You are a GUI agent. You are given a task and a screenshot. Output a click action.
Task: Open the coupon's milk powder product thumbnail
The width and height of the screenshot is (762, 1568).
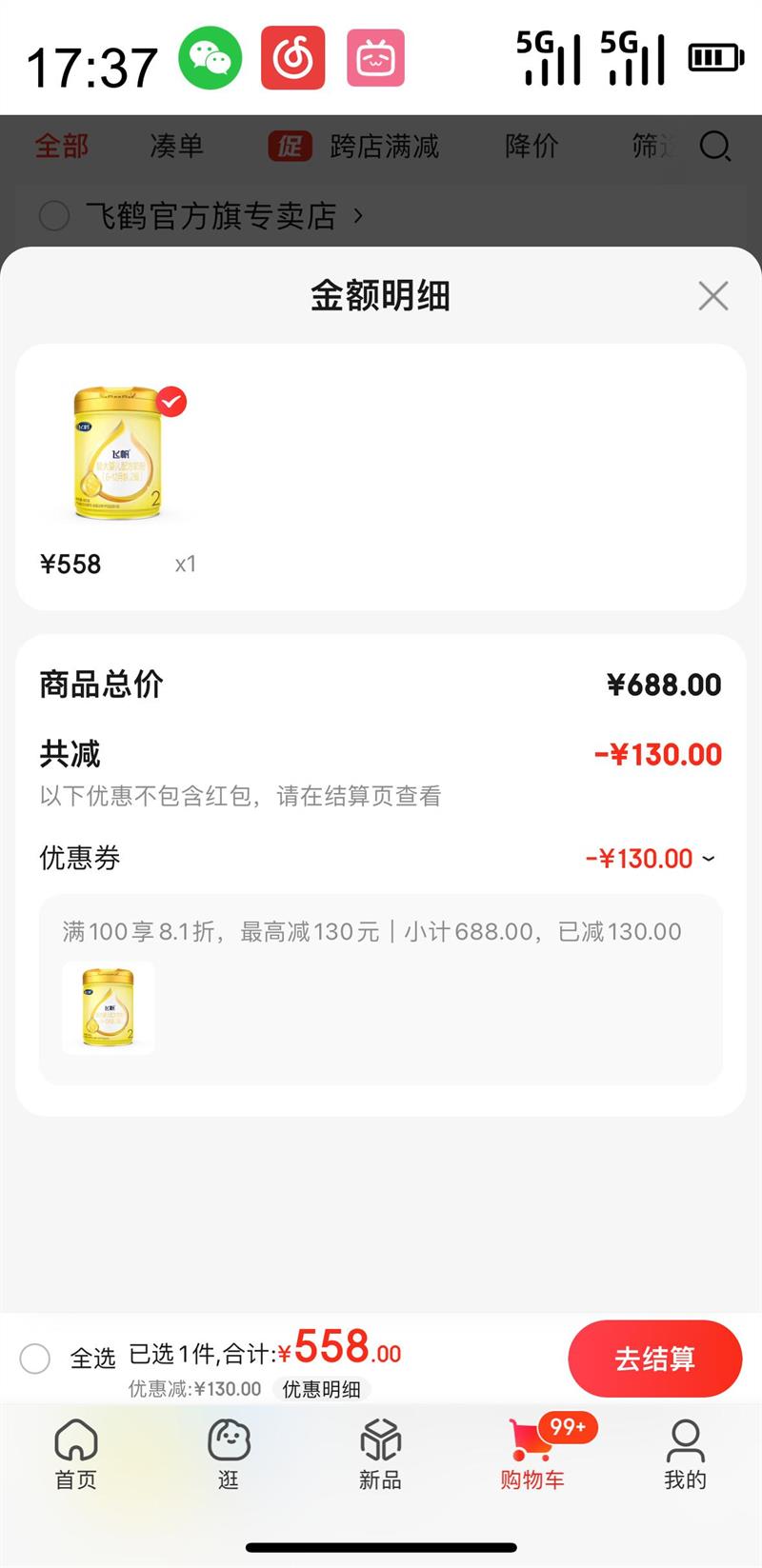tap(108, 1007)
